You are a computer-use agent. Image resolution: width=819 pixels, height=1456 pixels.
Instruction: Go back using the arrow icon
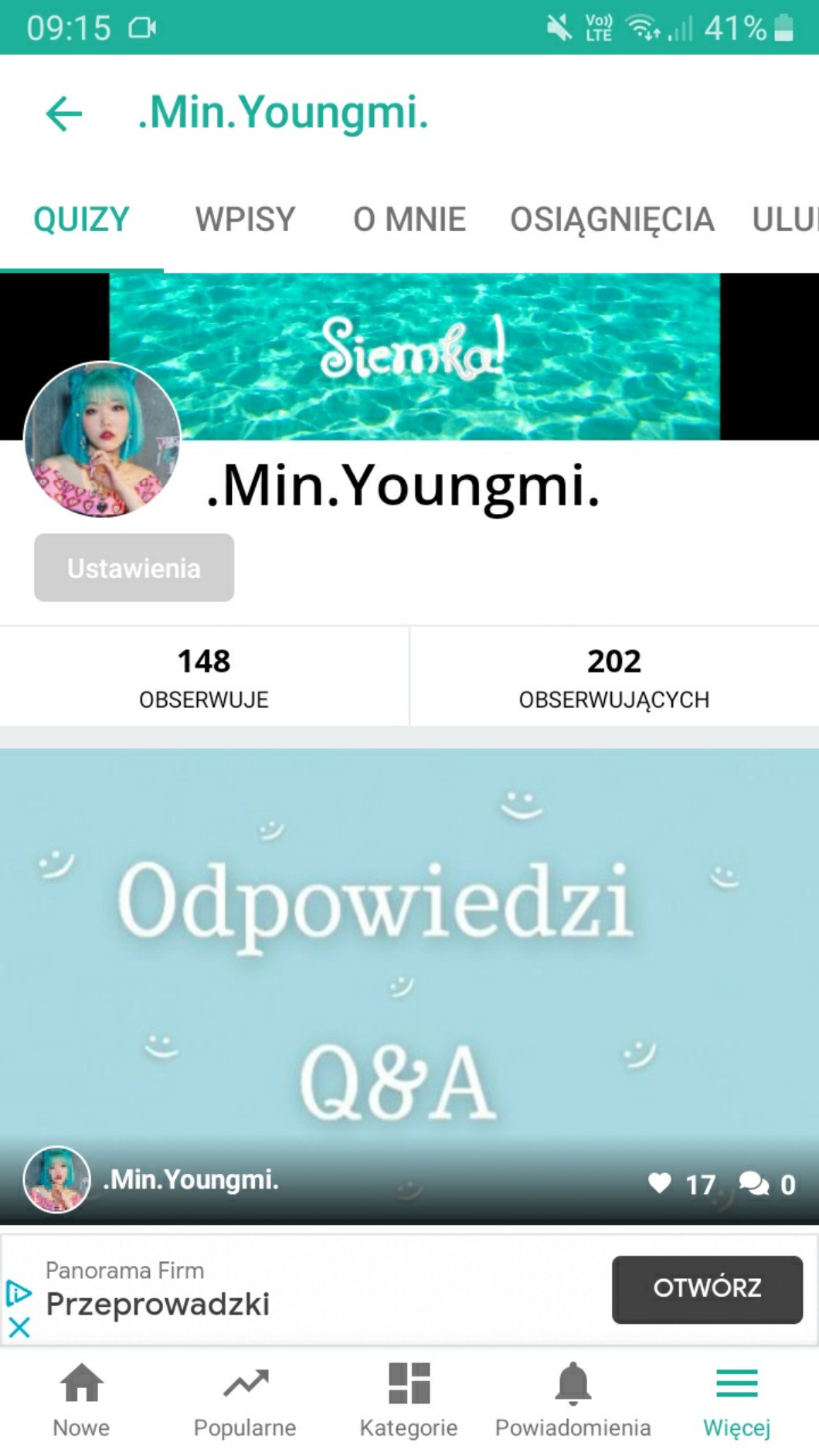point(64,114)
